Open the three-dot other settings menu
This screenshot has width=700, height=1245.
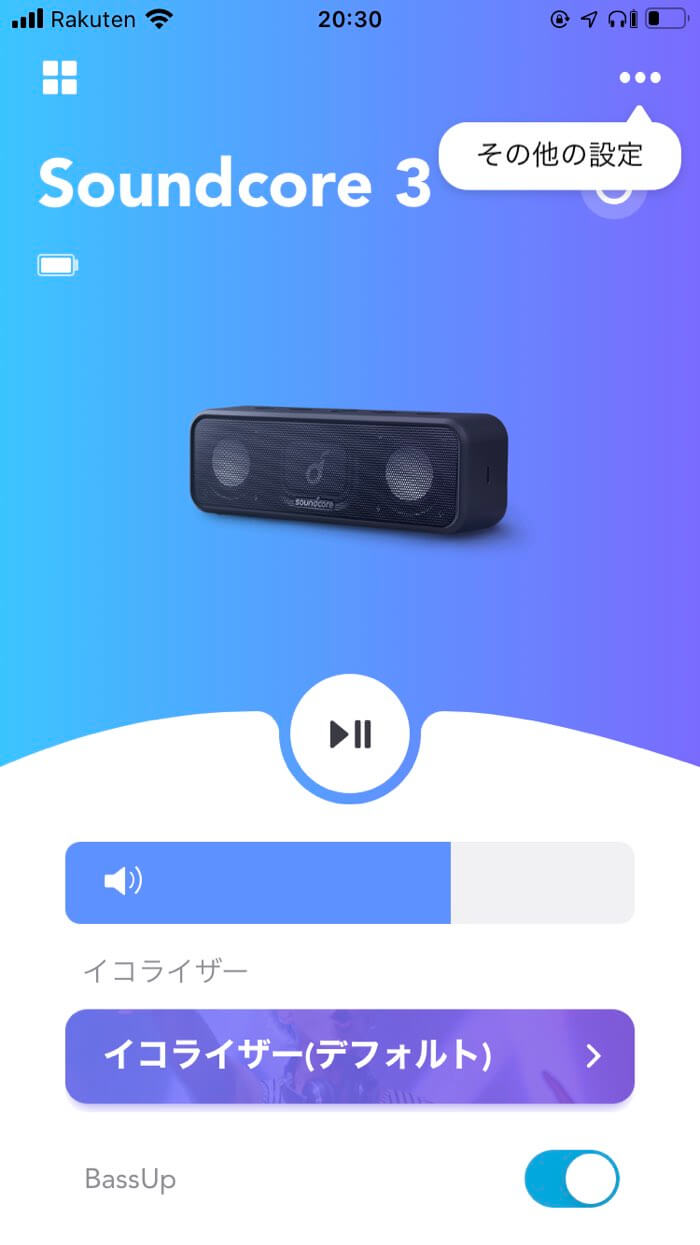point(640,78)
